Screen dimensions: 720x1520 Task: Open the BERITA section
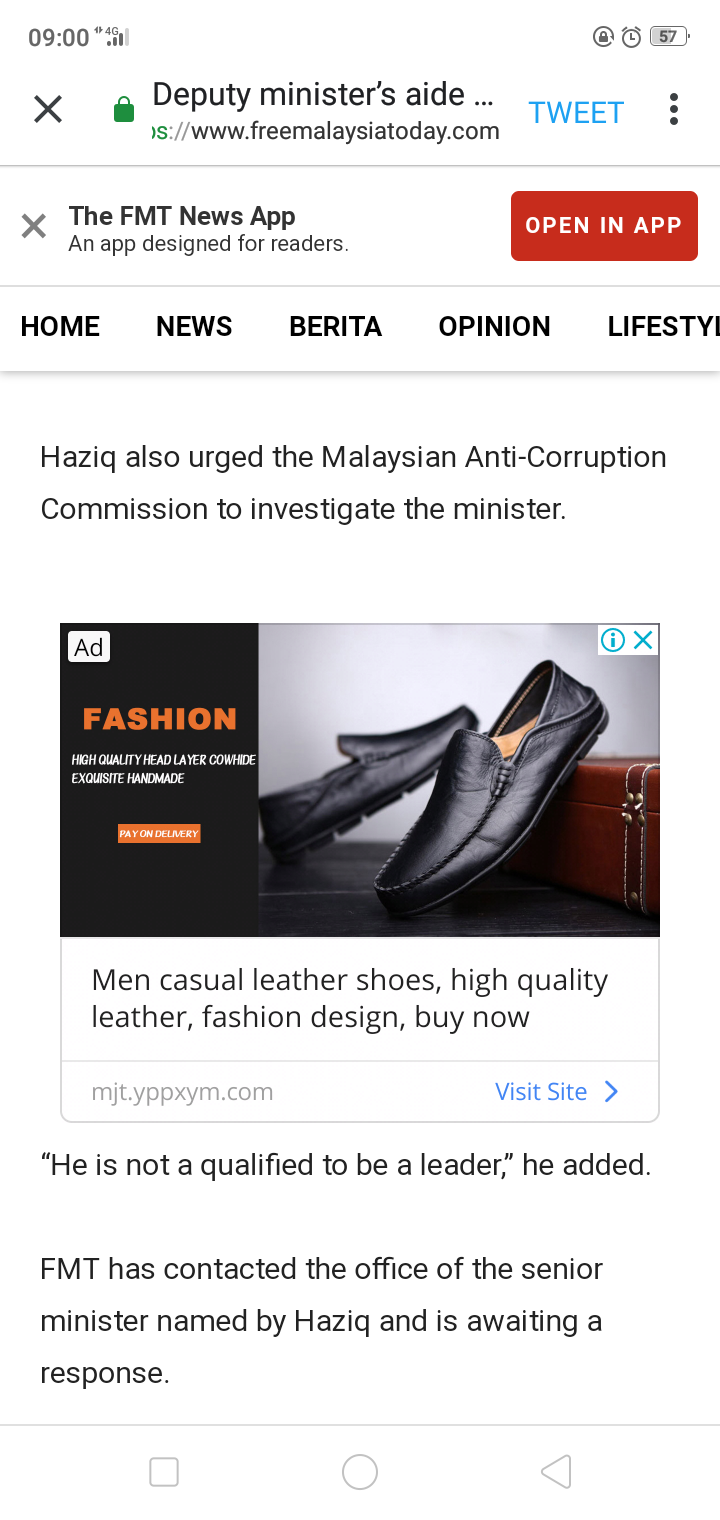[x=335, y=327]
